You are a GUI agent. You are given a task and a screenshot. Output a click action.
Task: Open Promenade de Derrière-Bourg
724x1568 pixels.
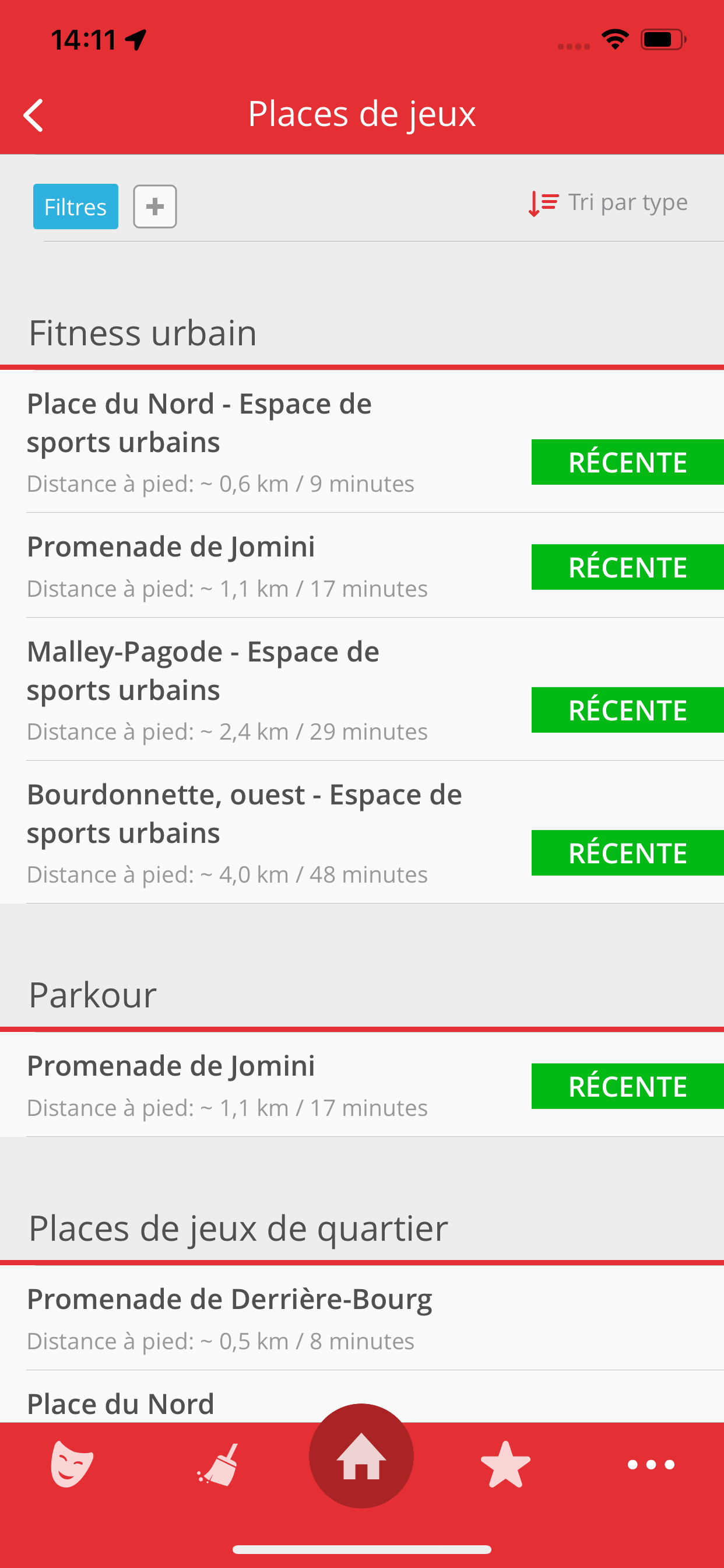point(362,1318)
